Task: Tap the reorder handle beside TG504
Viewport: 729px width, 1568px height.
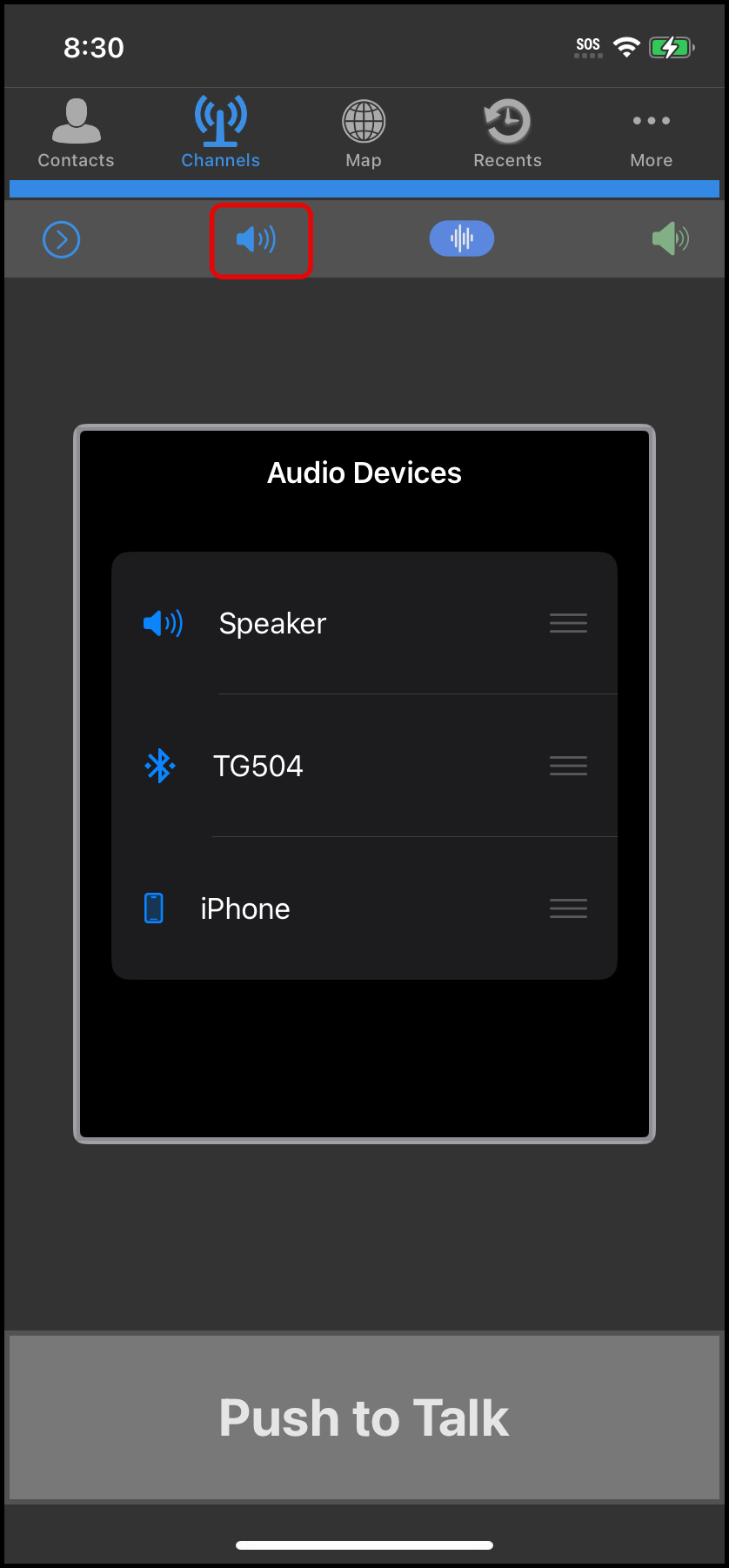Action: 568,766
